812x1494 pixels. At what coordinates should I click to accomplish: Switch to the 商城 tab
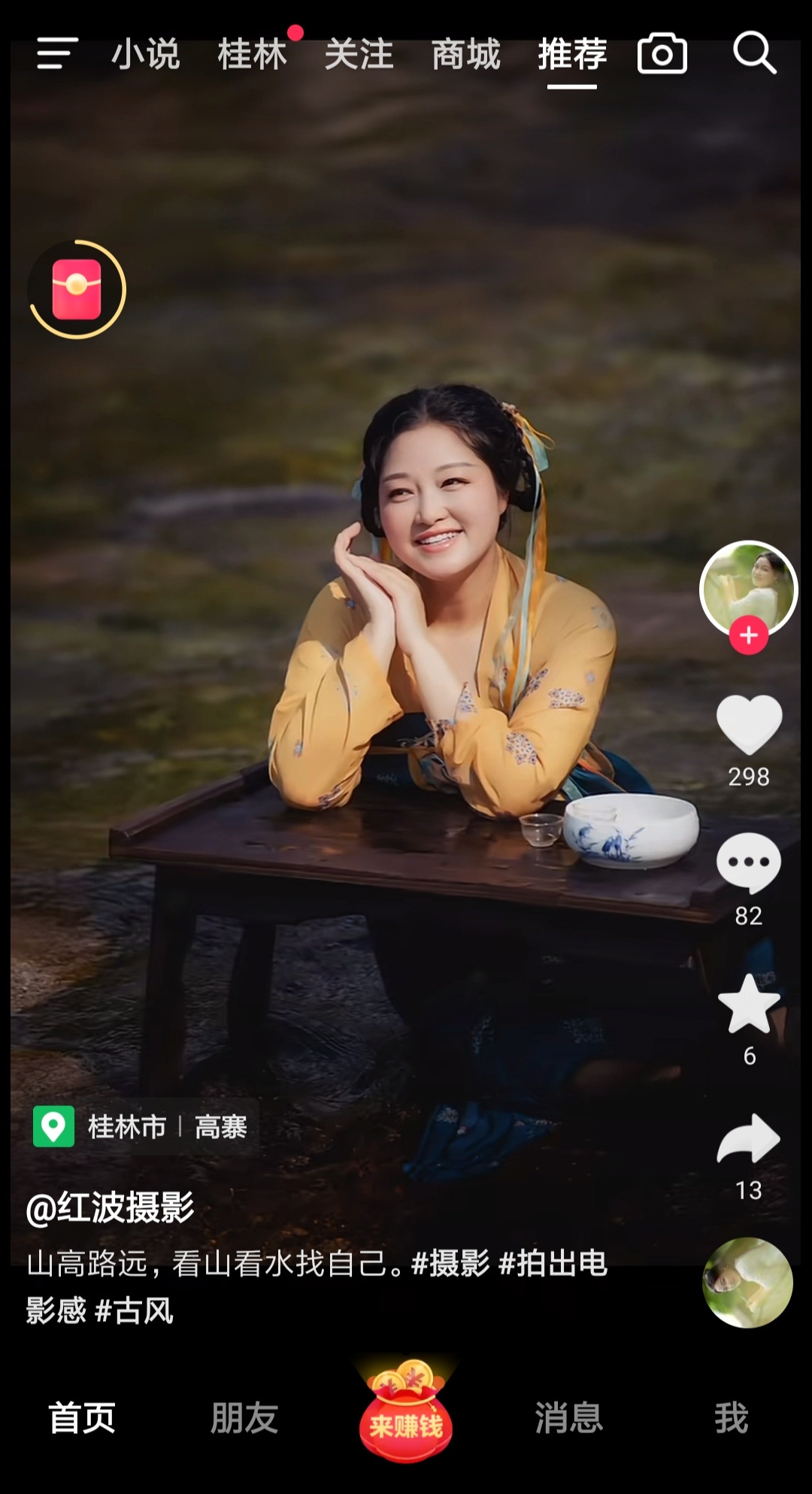pyautogui.click(x=466, y=55)
